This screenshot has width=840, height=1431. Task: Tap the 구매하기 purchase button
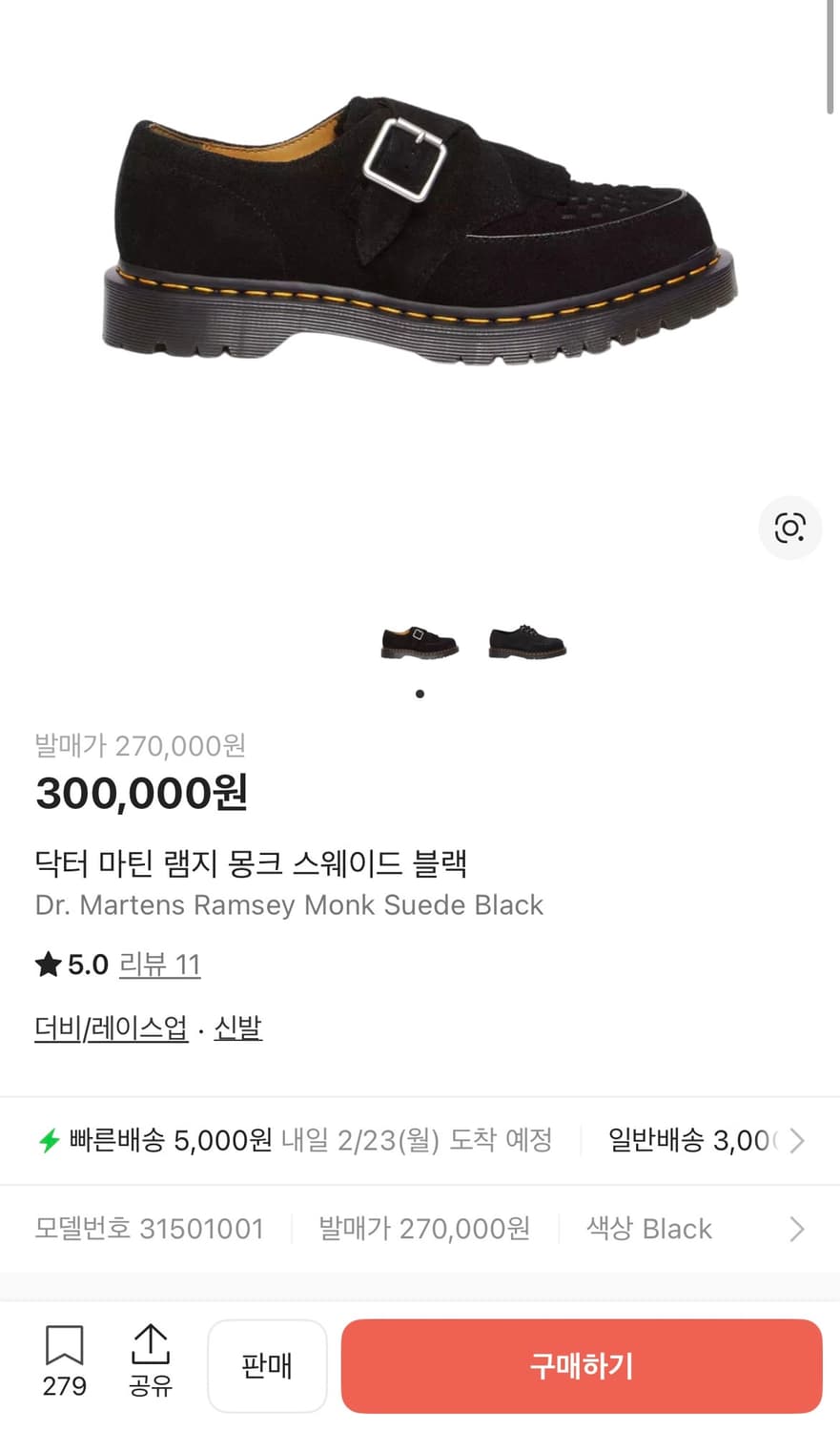coord(582,1366)
